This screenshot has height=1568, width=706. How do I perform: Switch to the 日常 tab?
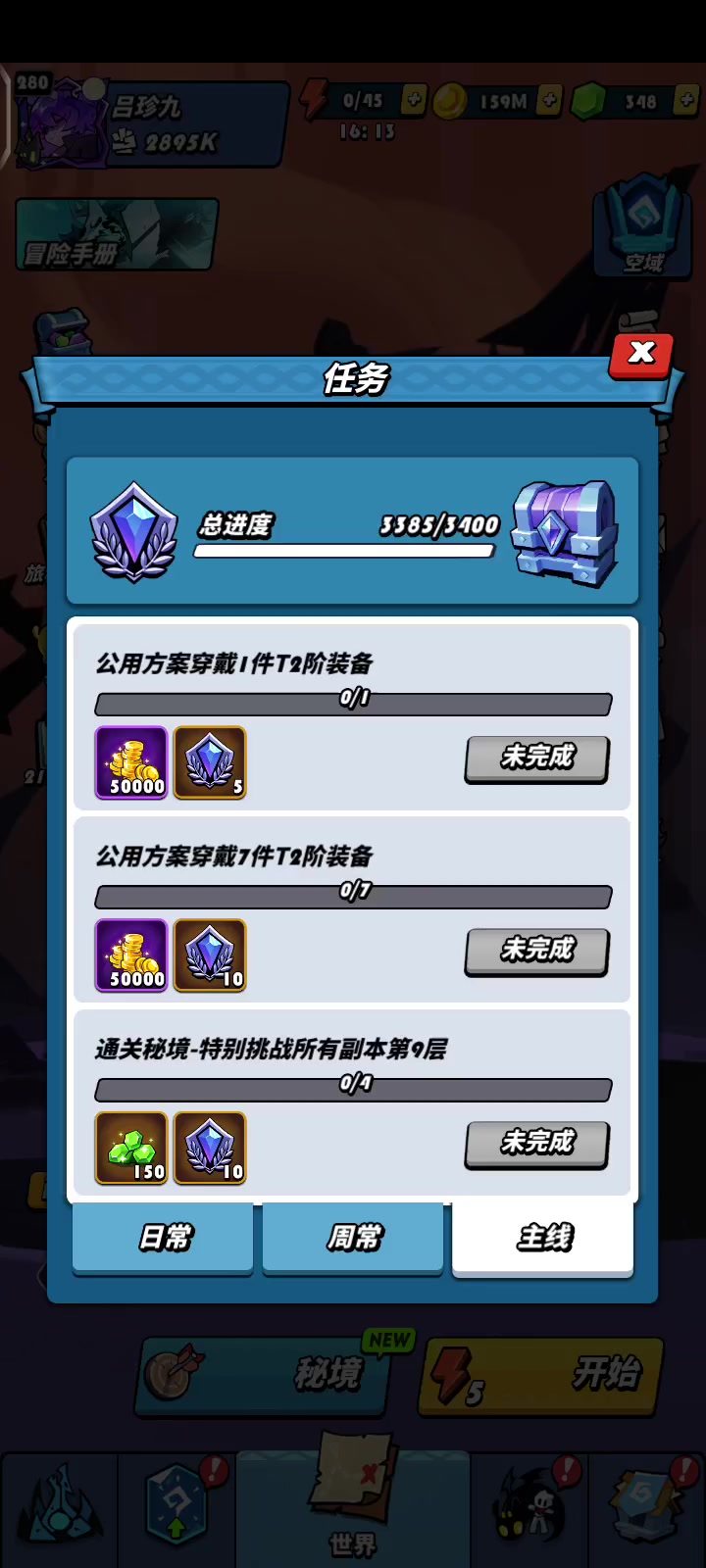[x=163, y=1238]
